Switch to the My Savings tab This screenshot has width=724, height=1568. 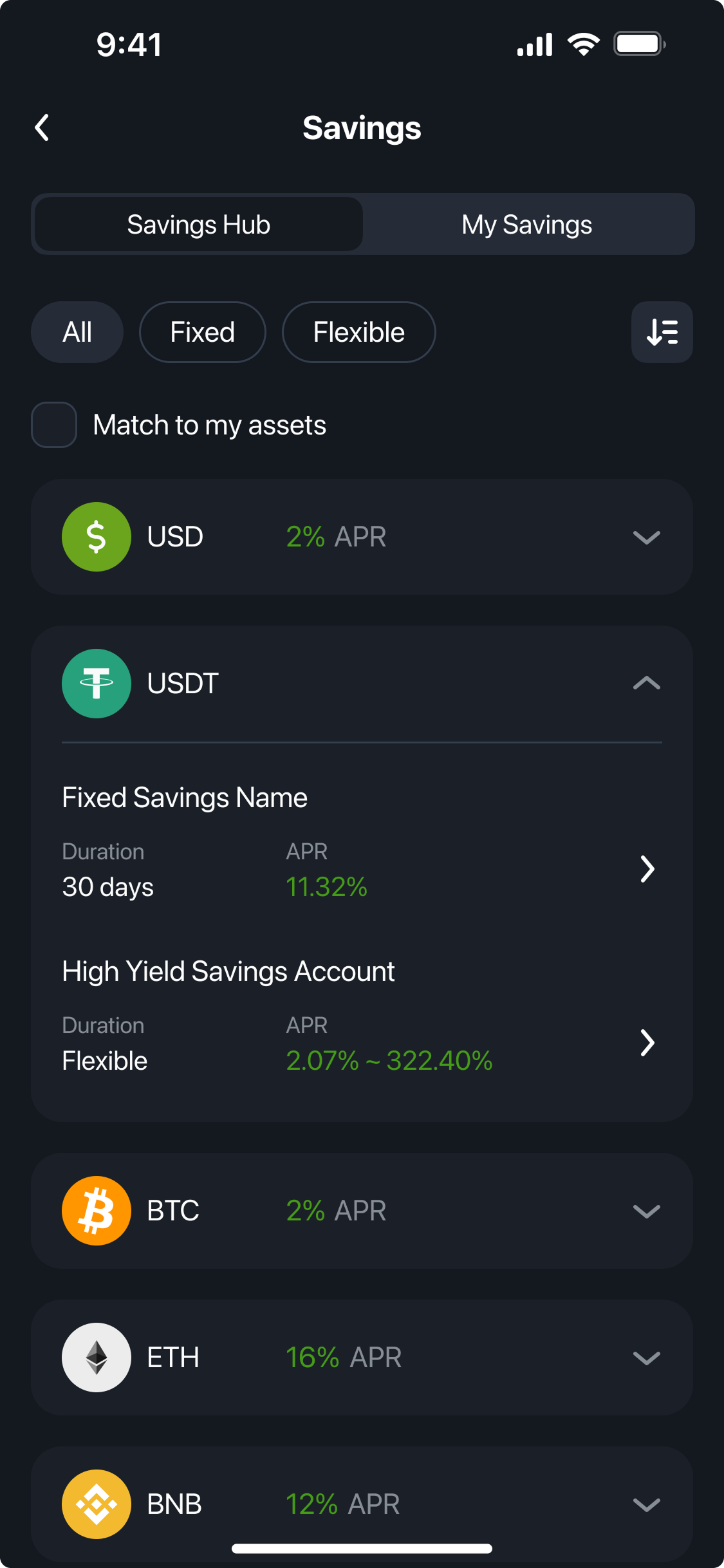point(526,224)
